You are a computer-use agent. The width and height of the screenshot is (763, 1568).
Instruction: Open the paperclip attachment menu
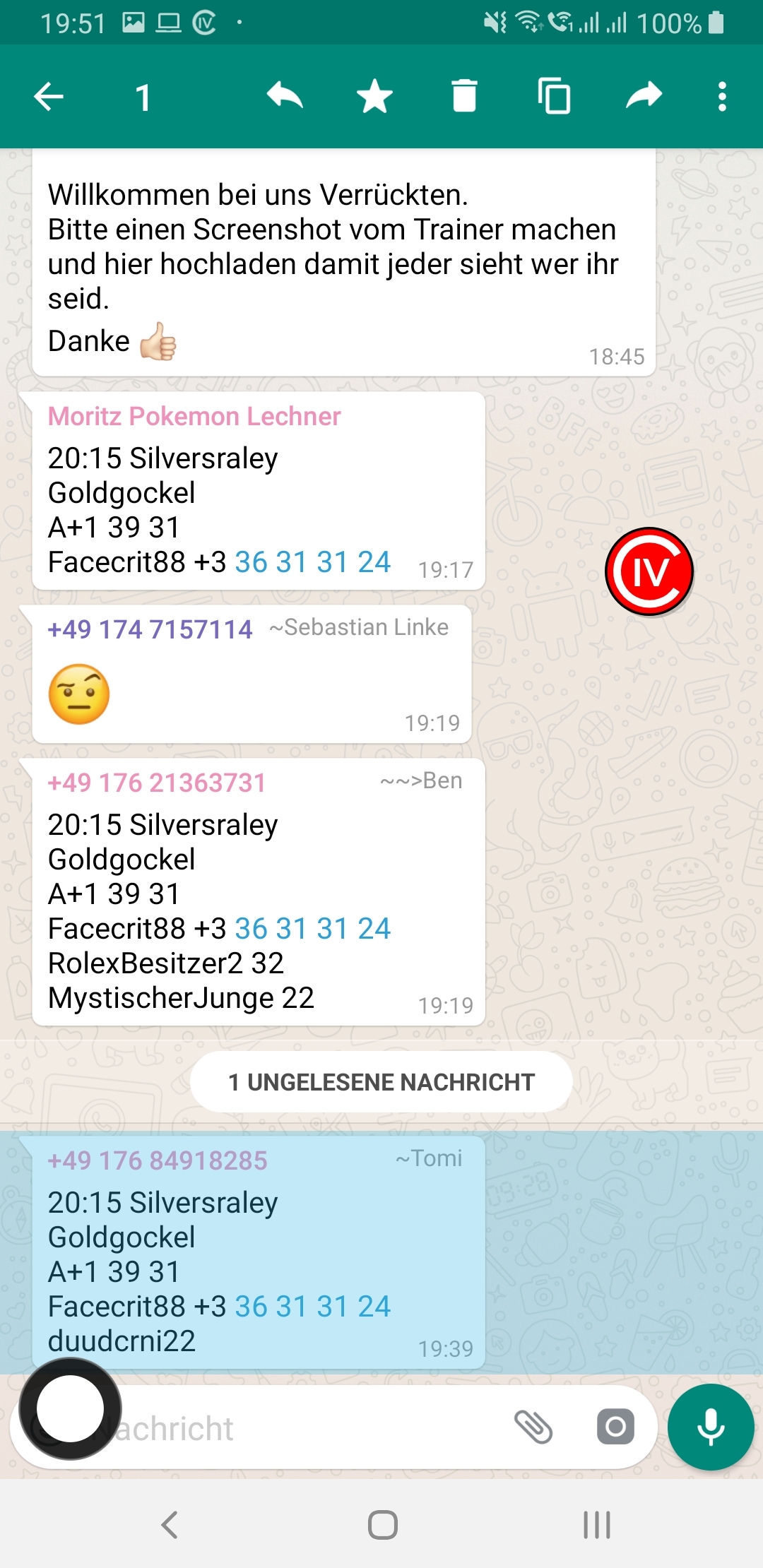(533, 1427)
